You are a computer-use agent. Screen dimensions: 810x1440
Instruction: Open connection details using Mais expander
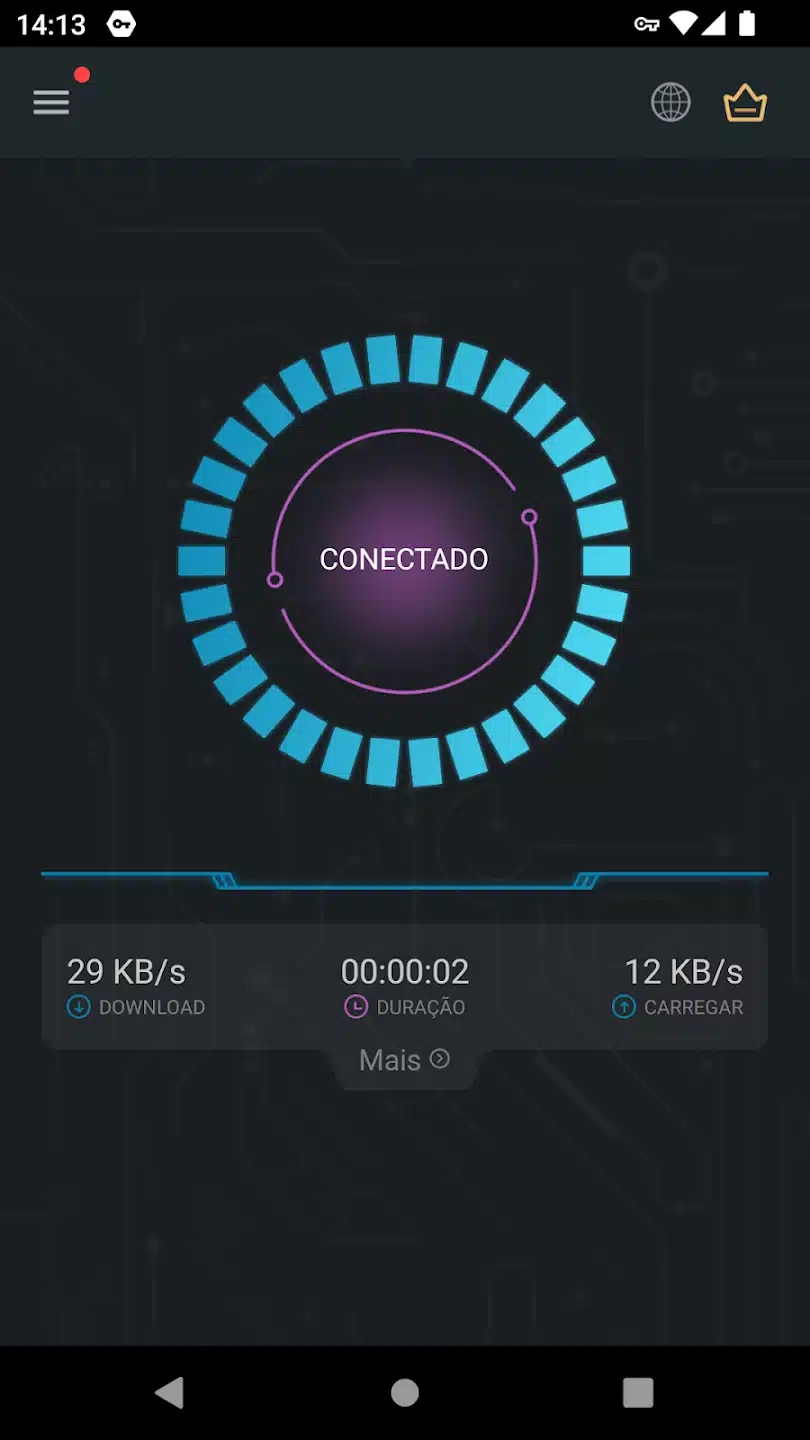[404, 1060]
